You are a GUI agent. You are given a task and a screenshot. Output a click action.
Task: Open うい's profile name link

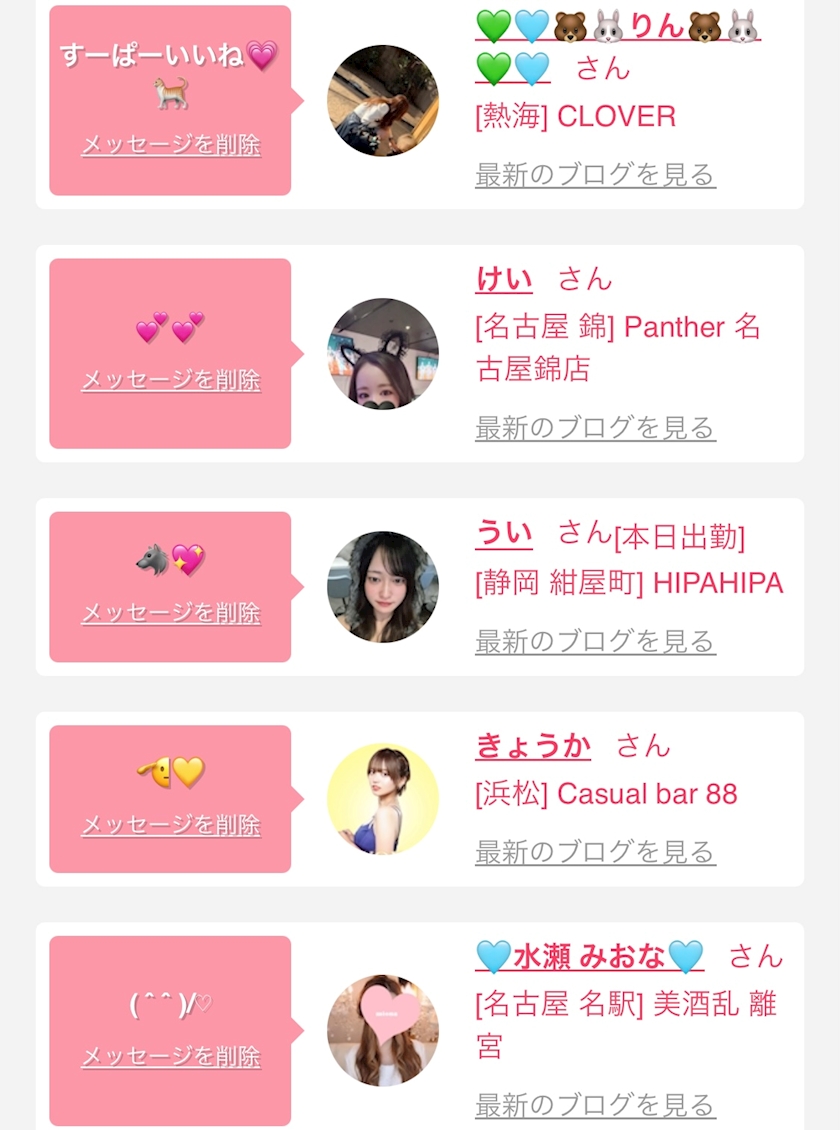point(504,533)
